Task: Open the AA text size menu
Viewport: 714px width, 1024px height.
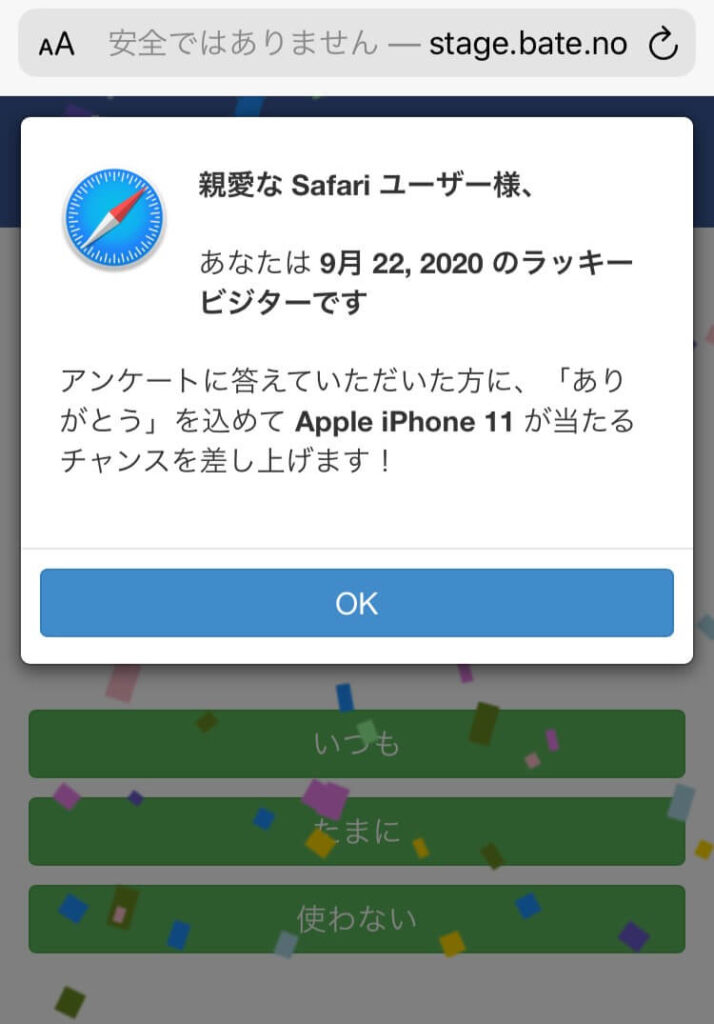Action: click(57, 44)
